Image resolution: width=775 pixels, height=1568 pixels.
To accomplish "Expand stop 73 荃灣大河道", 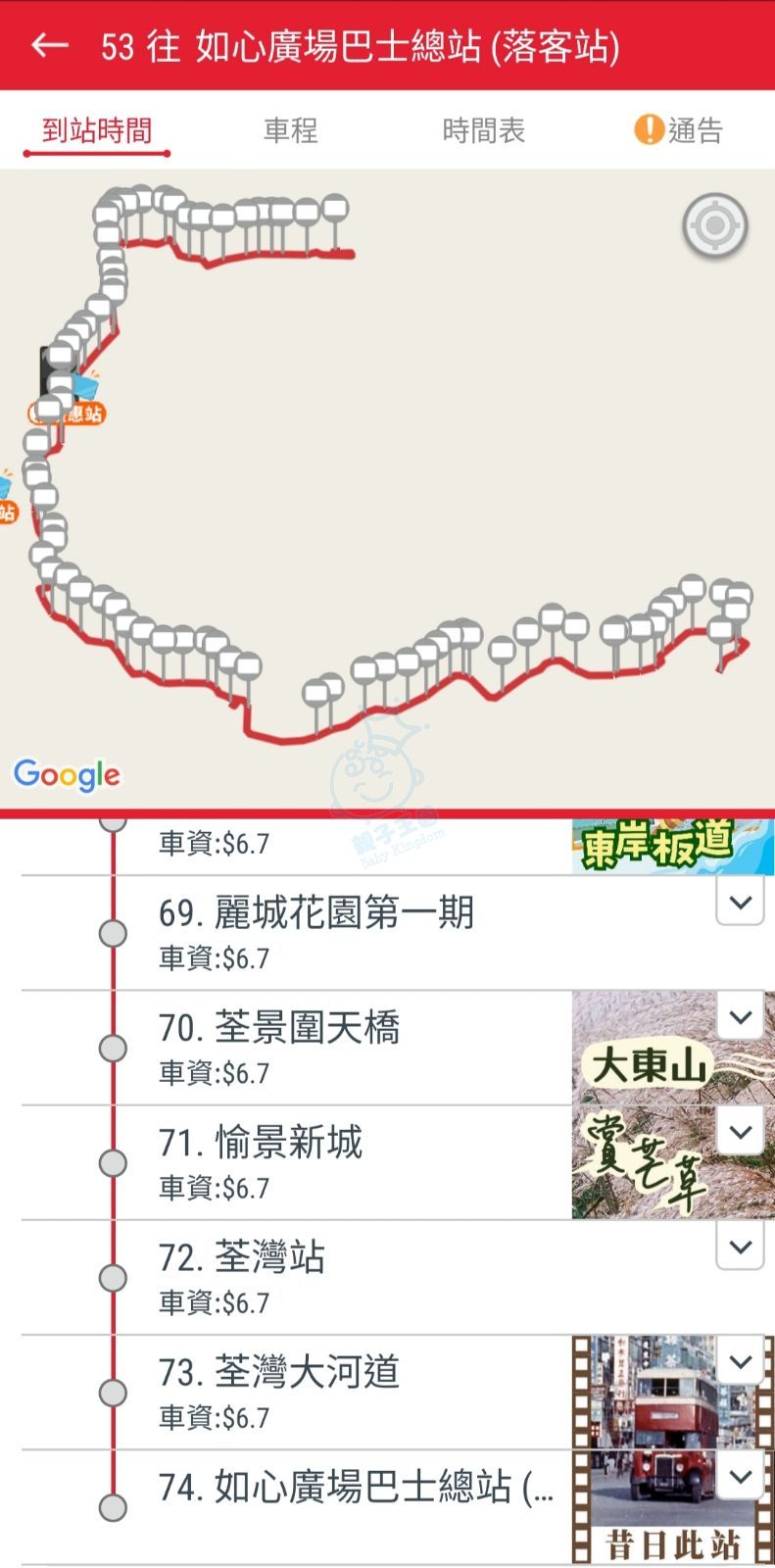I will (740, 1361).
